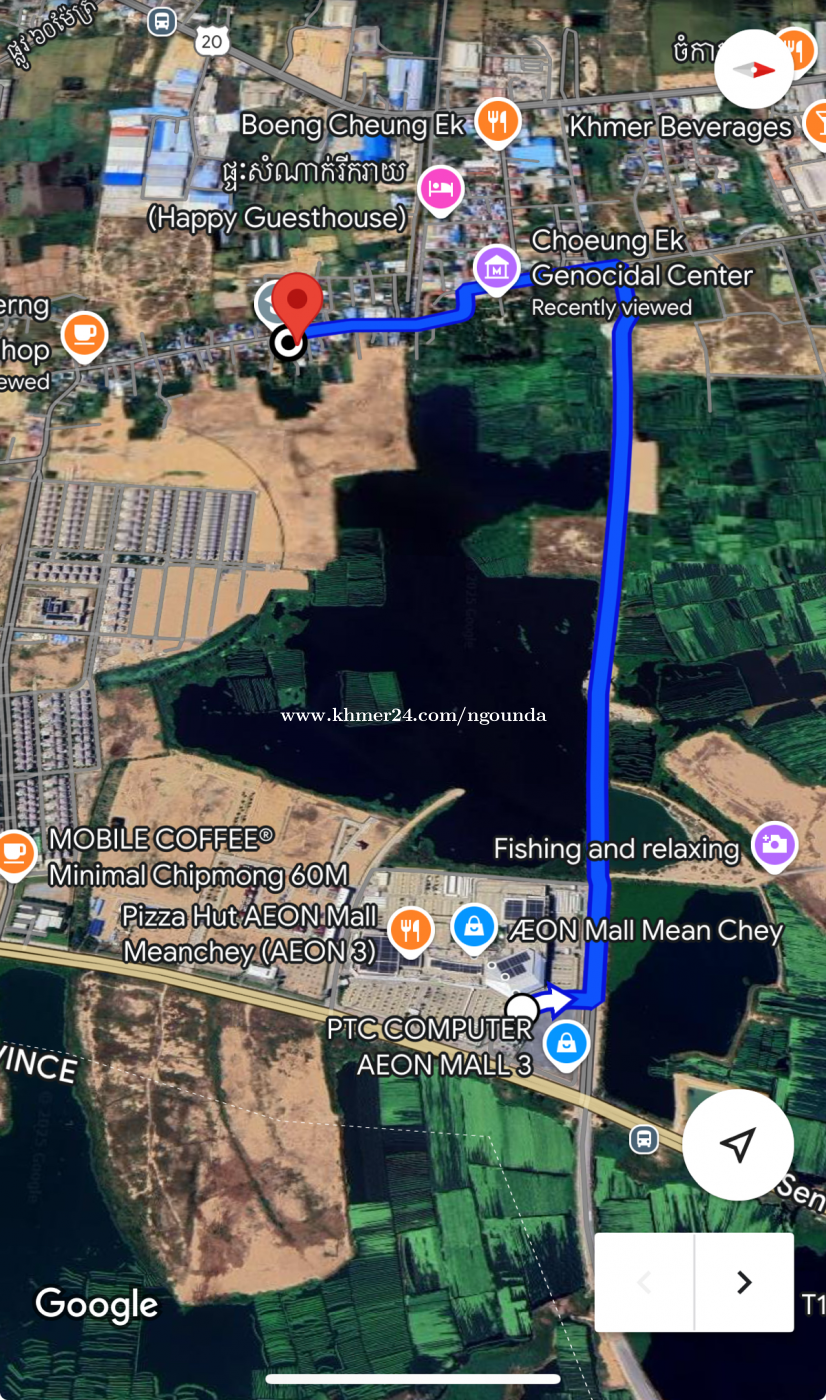Tap the red destination pin
Screen dimensions: 826x1400
point(297,300)
